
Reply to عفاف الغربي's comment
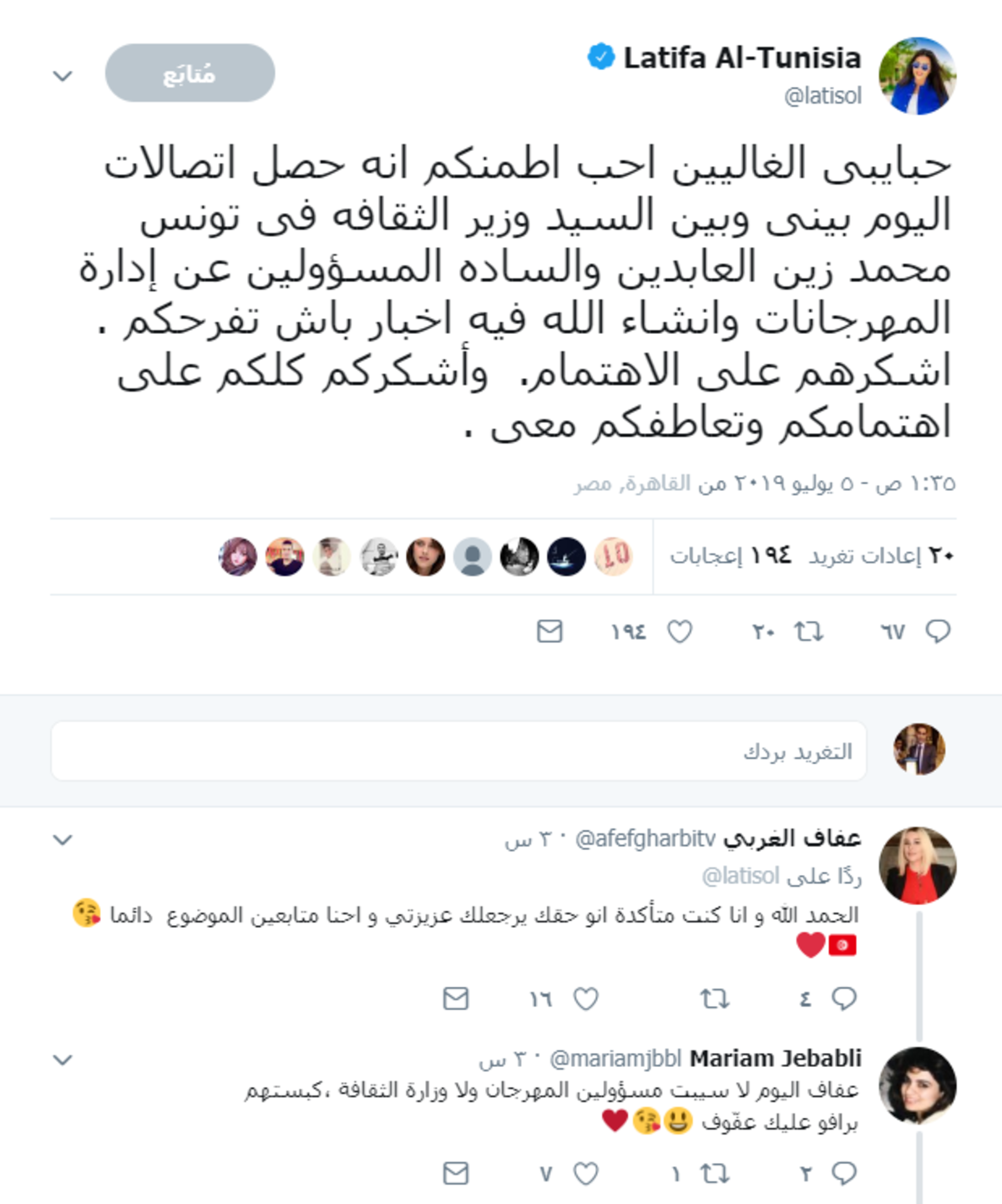[x=844, y=999]
